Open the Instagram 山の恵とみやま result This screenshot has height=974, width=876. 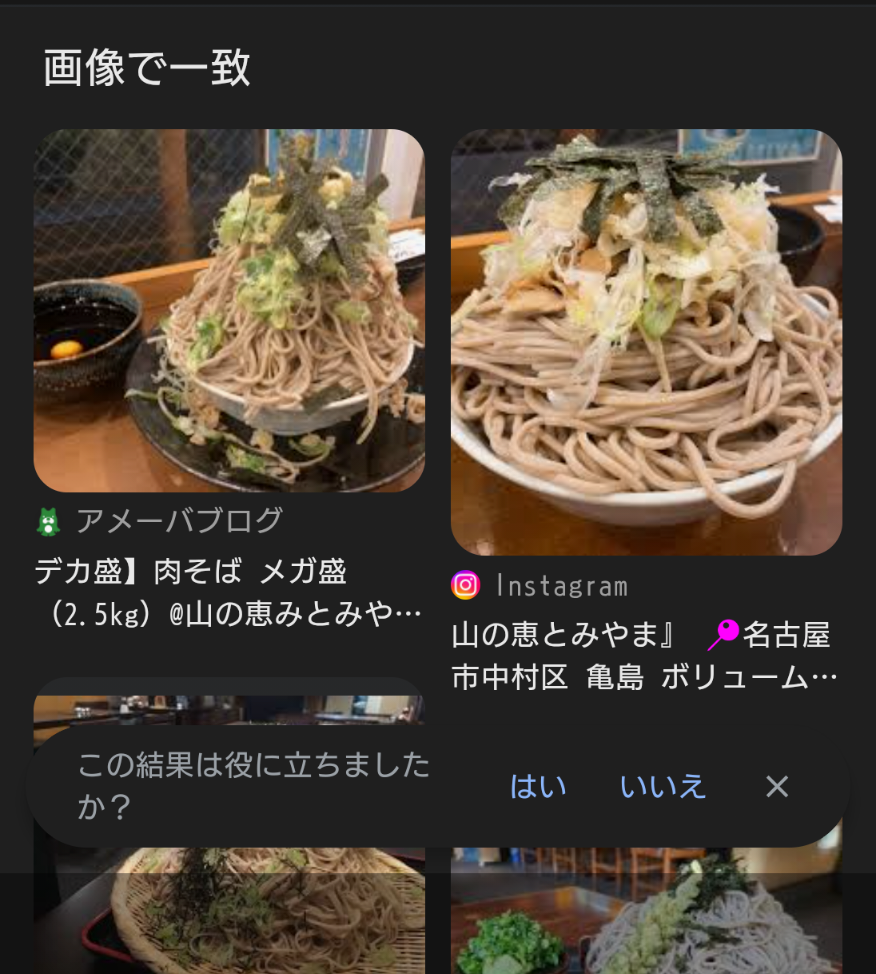coord(646,343)
